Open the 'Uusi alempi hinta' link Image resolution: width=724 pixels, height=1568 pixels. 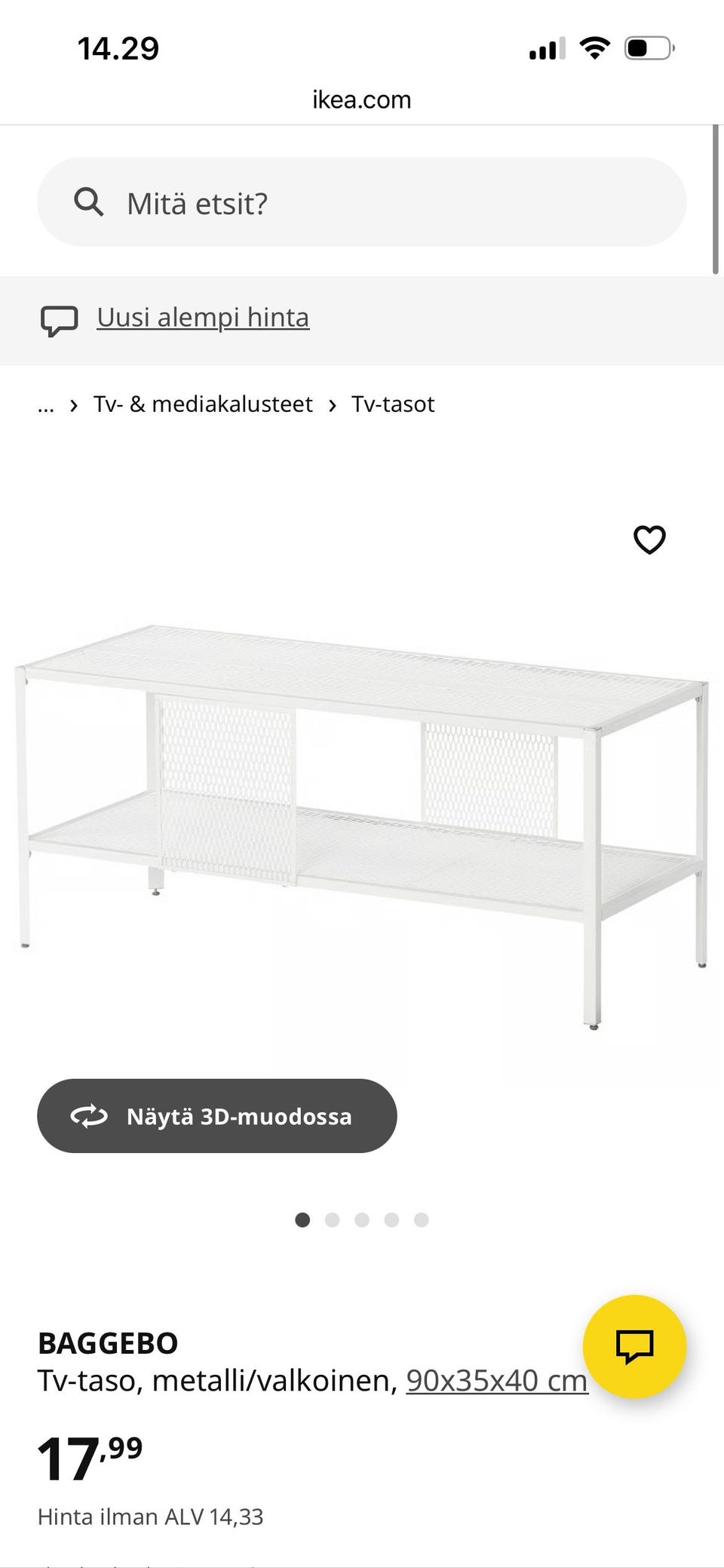click(203, 318)
